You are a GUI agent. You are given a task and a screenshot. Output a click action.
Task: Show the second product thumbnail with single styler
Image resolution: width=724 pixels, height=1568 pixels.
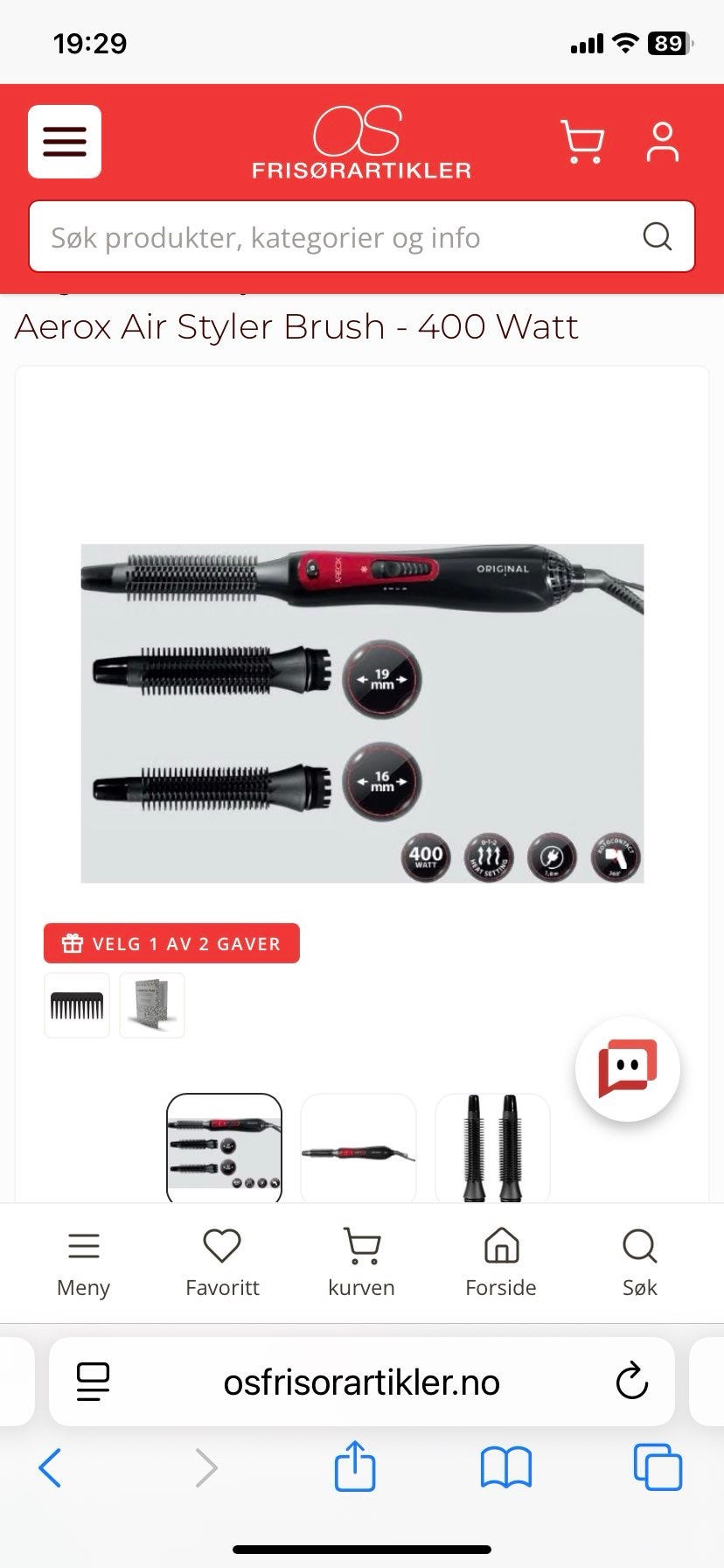tap(359, 1149)
